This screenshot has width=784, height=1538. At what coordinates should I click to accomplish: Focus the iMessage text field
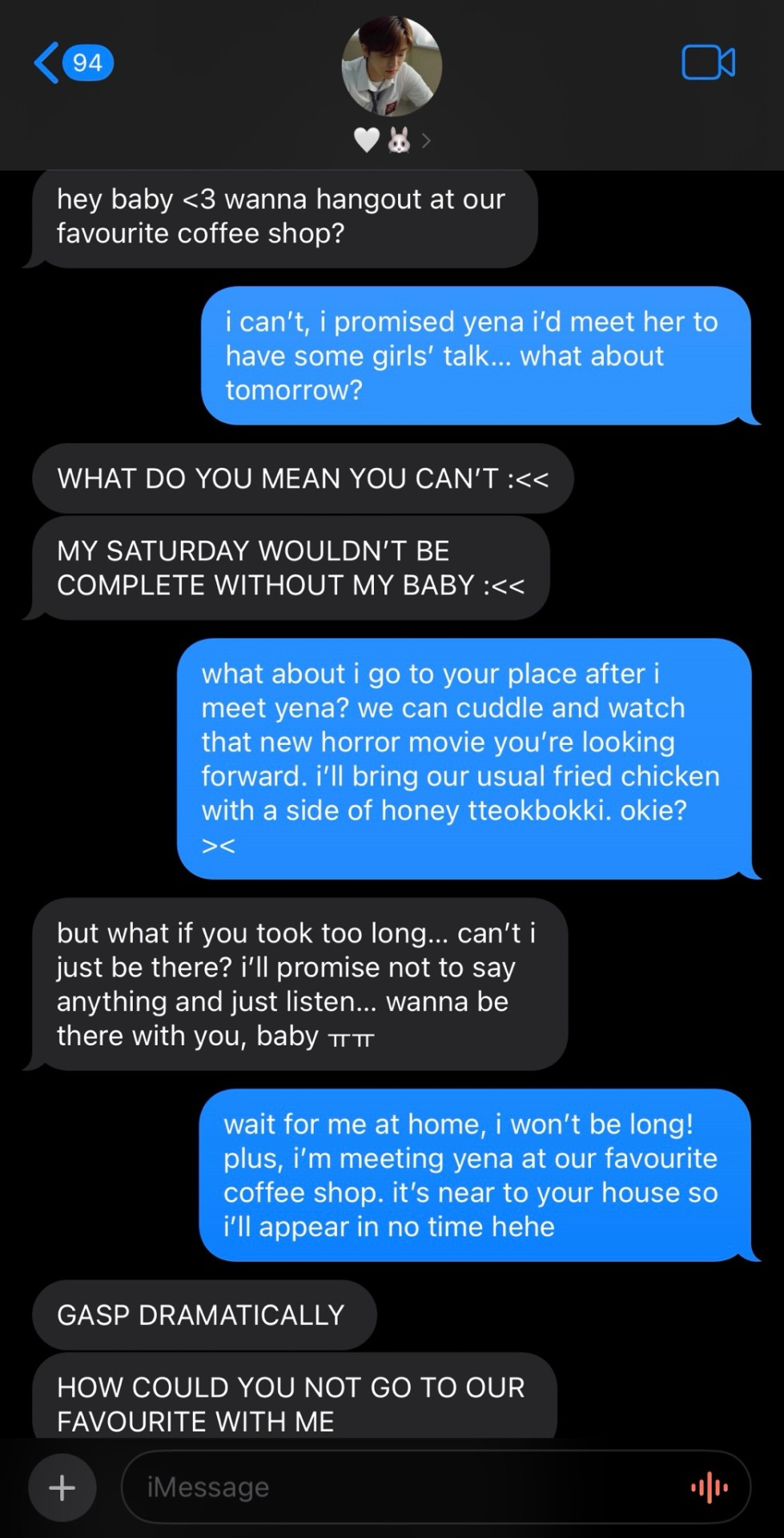point(400,1488)
